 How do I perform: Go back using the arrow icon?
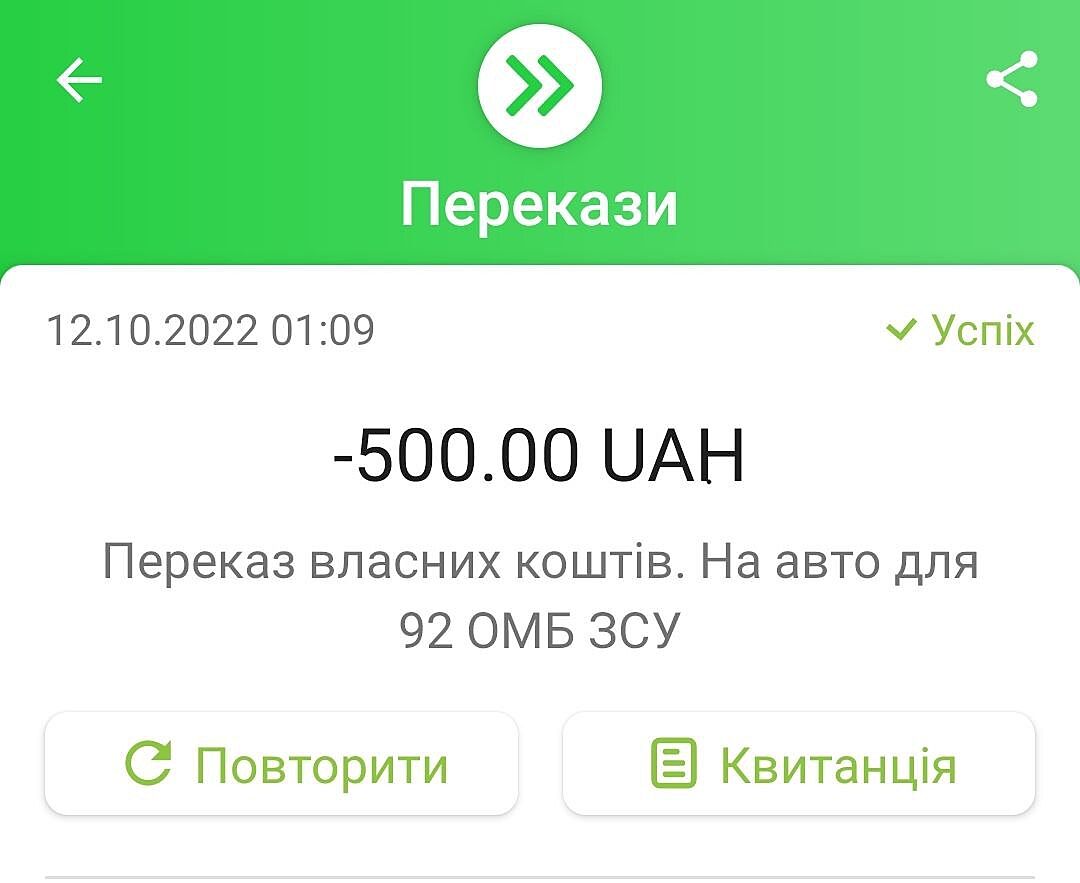click(x=80, y=80)
